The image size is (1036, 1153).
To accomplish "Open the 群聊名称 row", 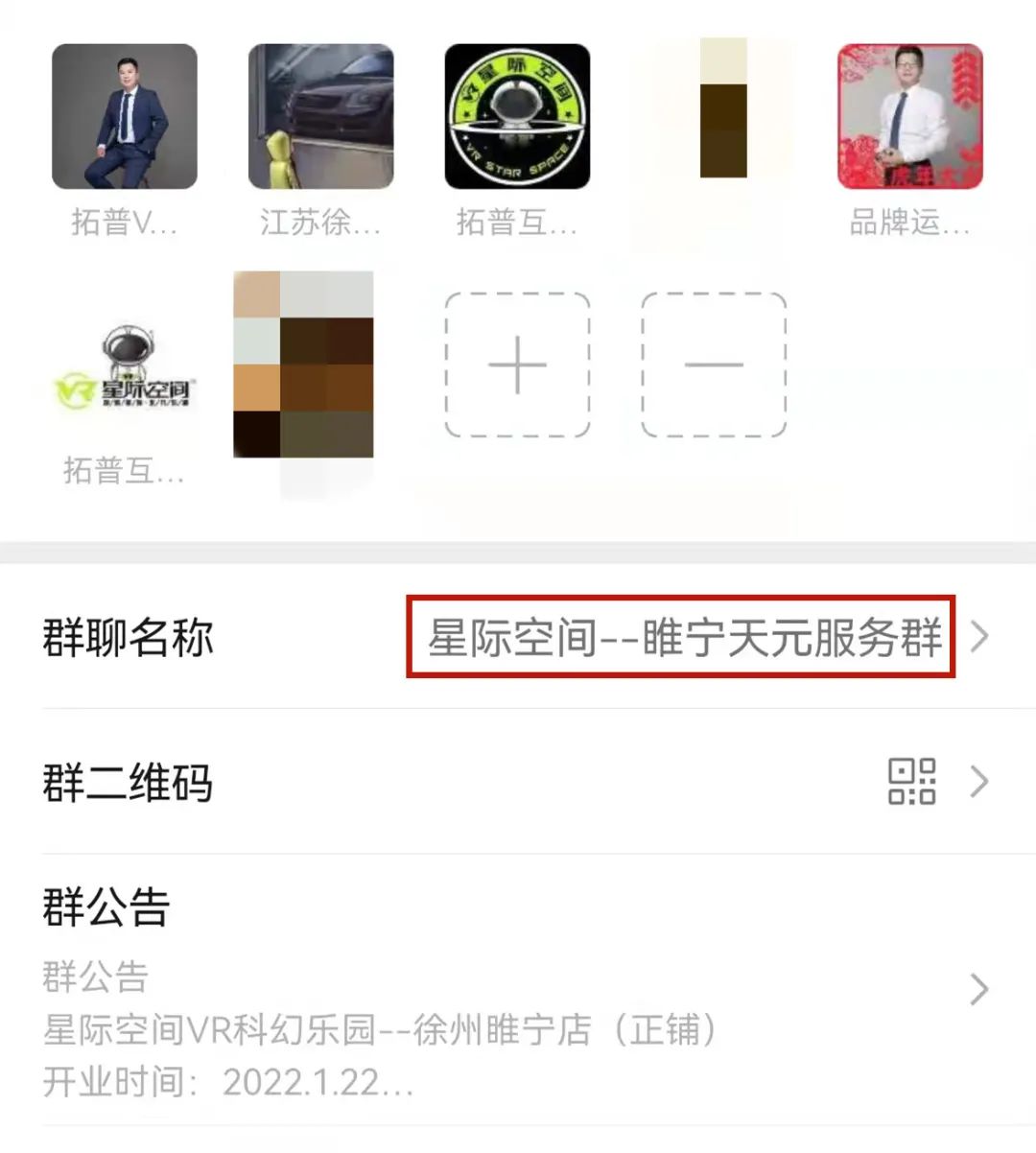I will [x=518, y=637].
